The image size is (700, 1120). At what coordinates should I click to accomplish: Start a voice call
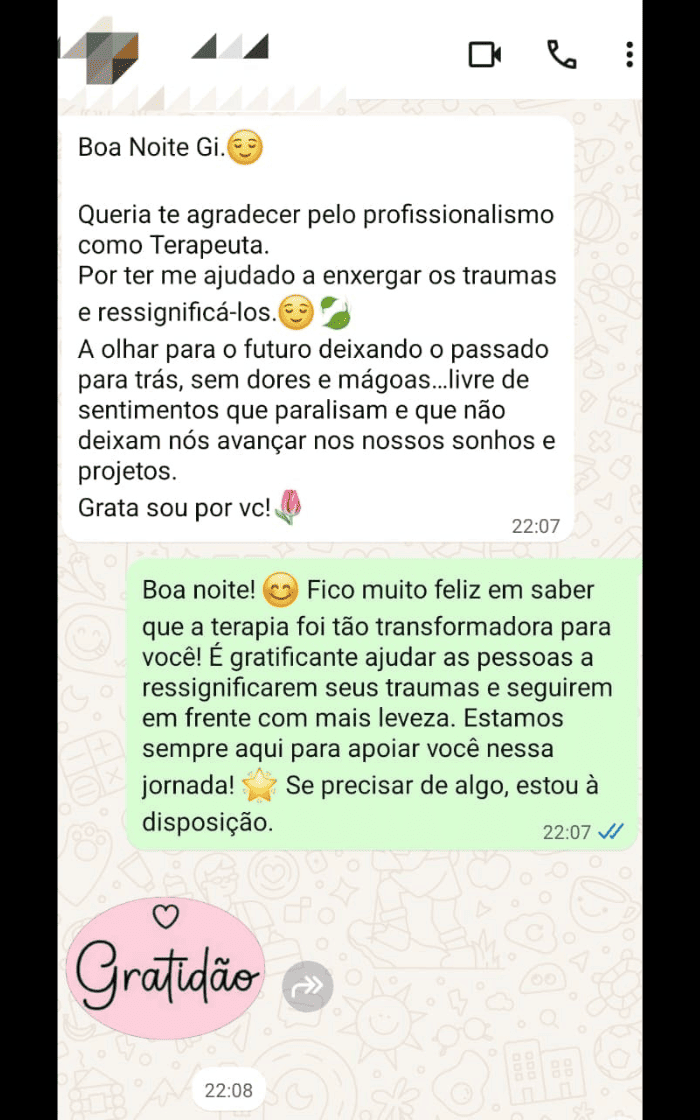click(562, 54)
